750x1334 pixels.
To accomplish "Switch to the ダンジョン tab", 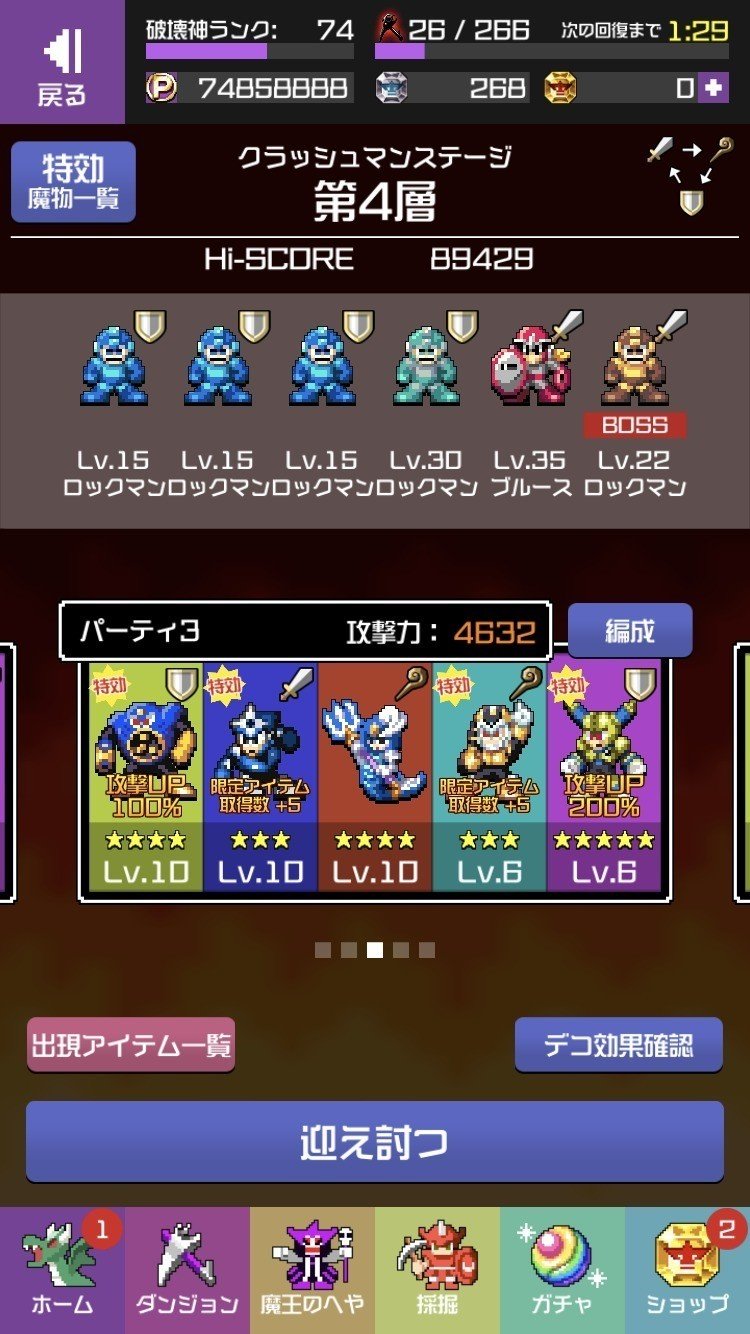I will 187,1270.
